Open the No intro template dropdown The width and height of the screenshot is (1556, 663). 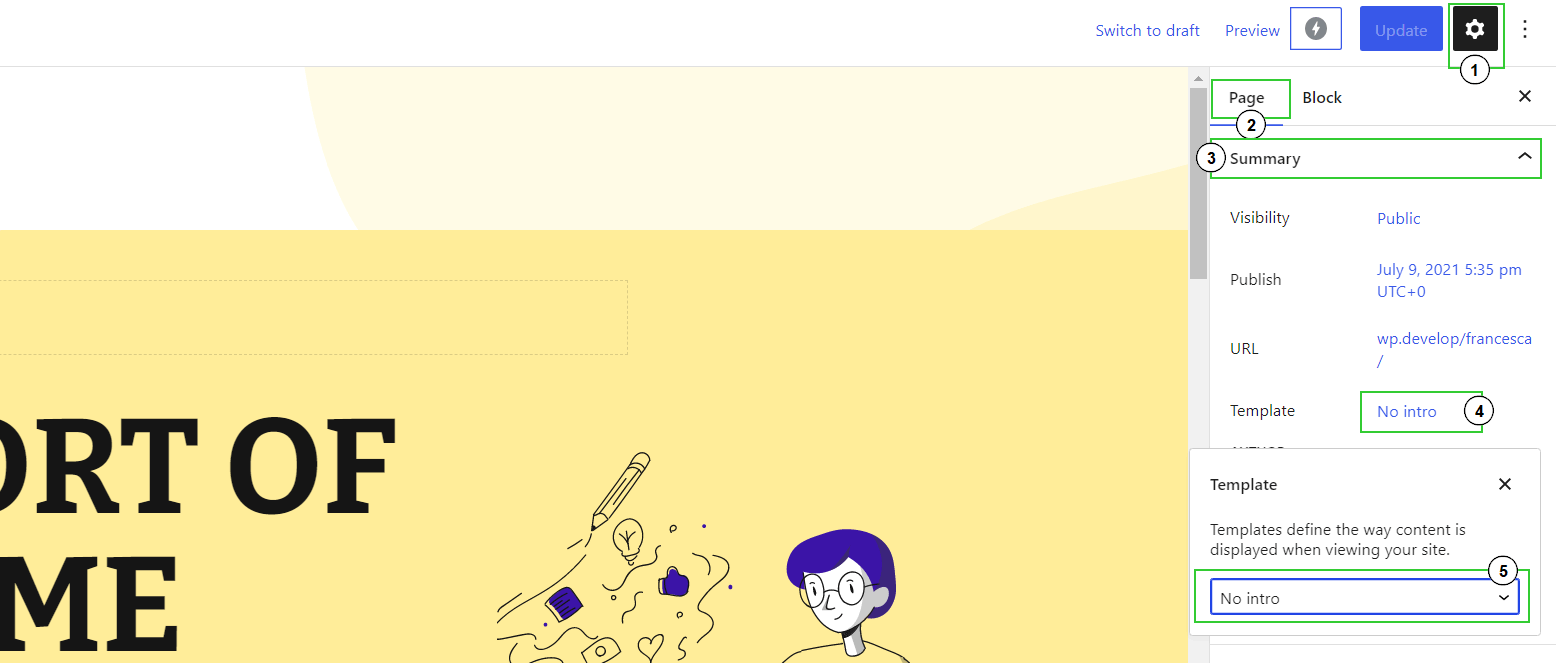tap(1364, 598)
